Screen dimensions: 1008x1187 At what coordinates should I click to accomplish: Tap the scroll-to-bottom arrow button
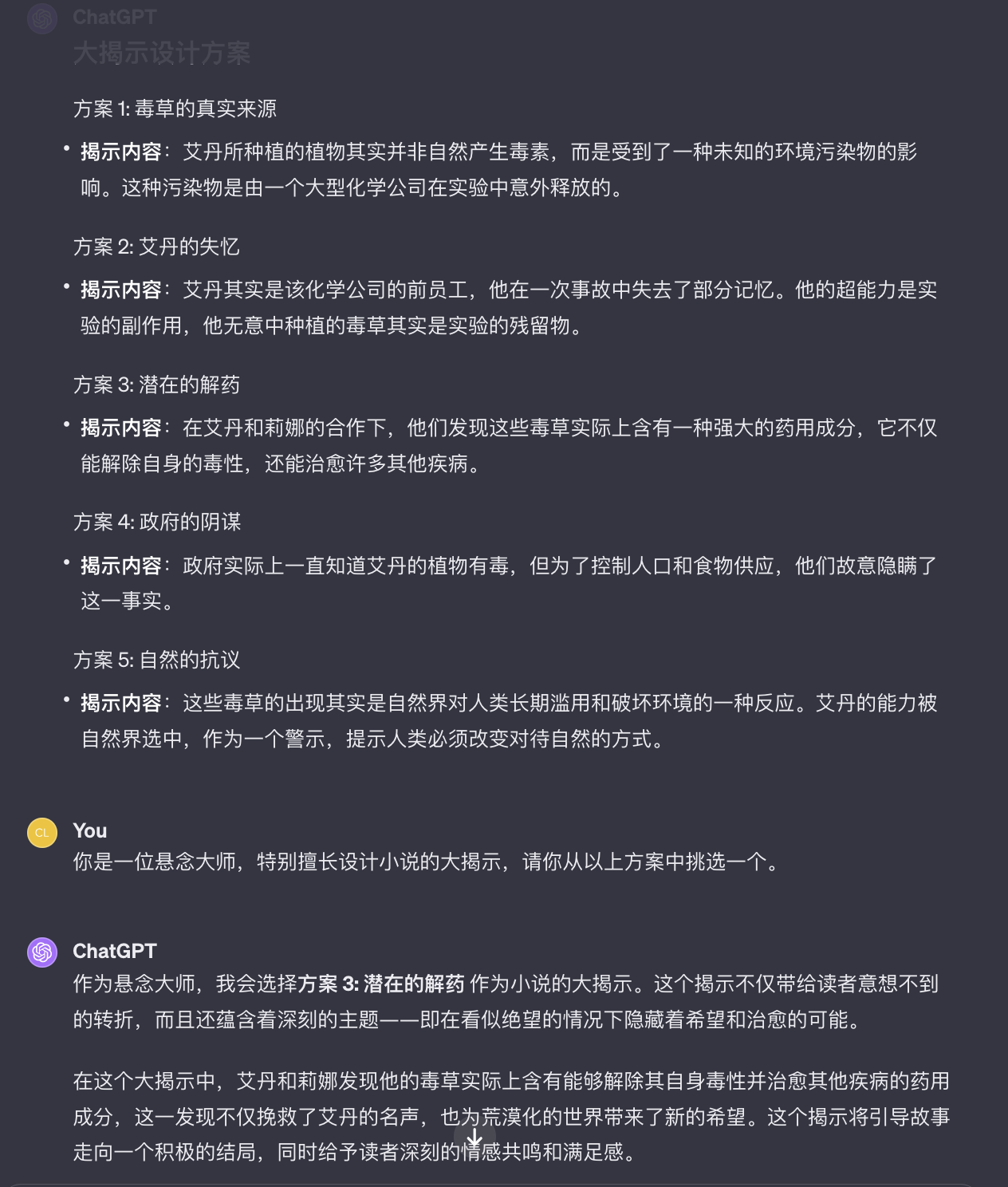click(x=474, y=1138)
